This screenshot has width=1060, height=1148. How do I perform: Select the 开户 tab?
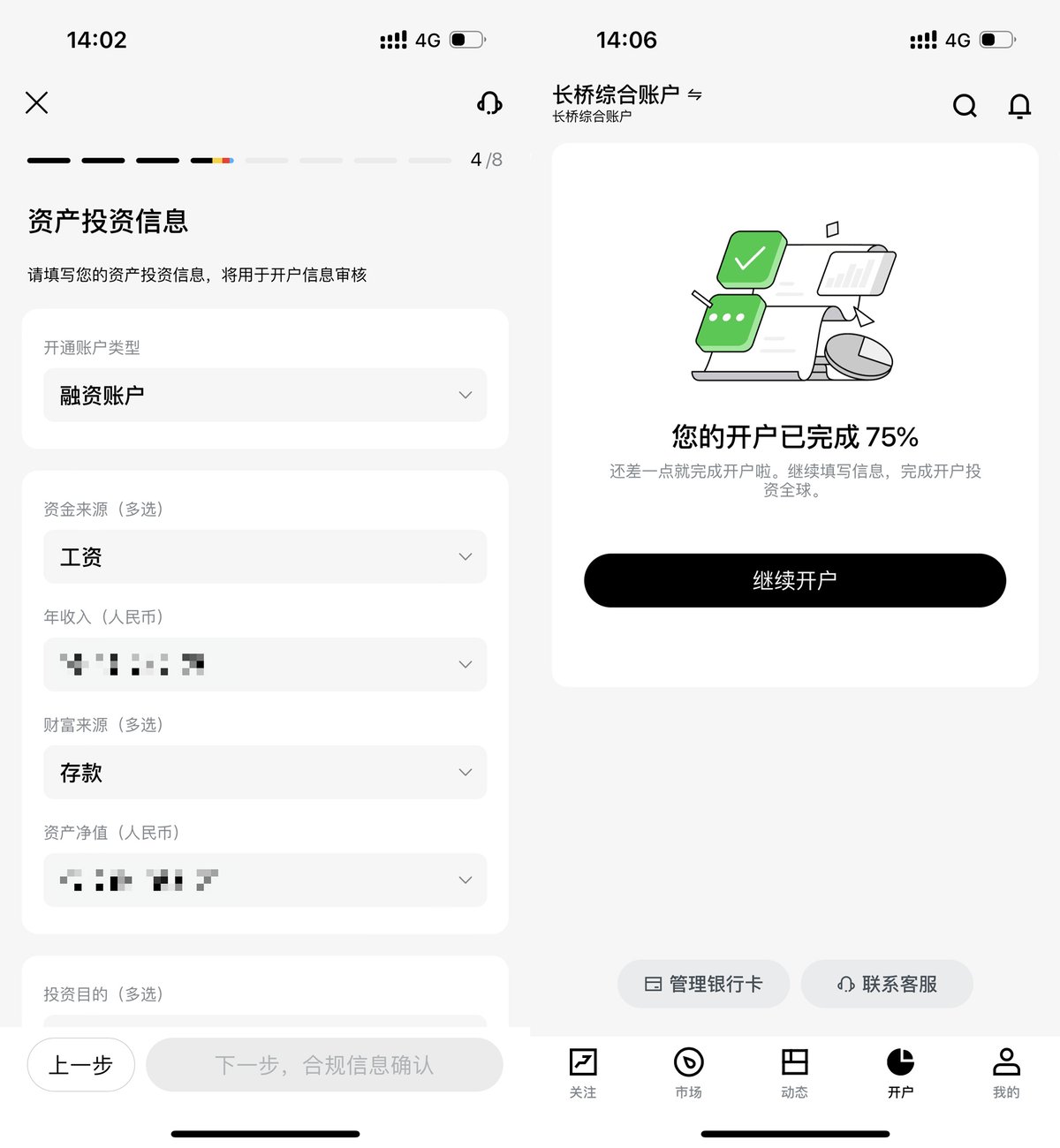900,1072
